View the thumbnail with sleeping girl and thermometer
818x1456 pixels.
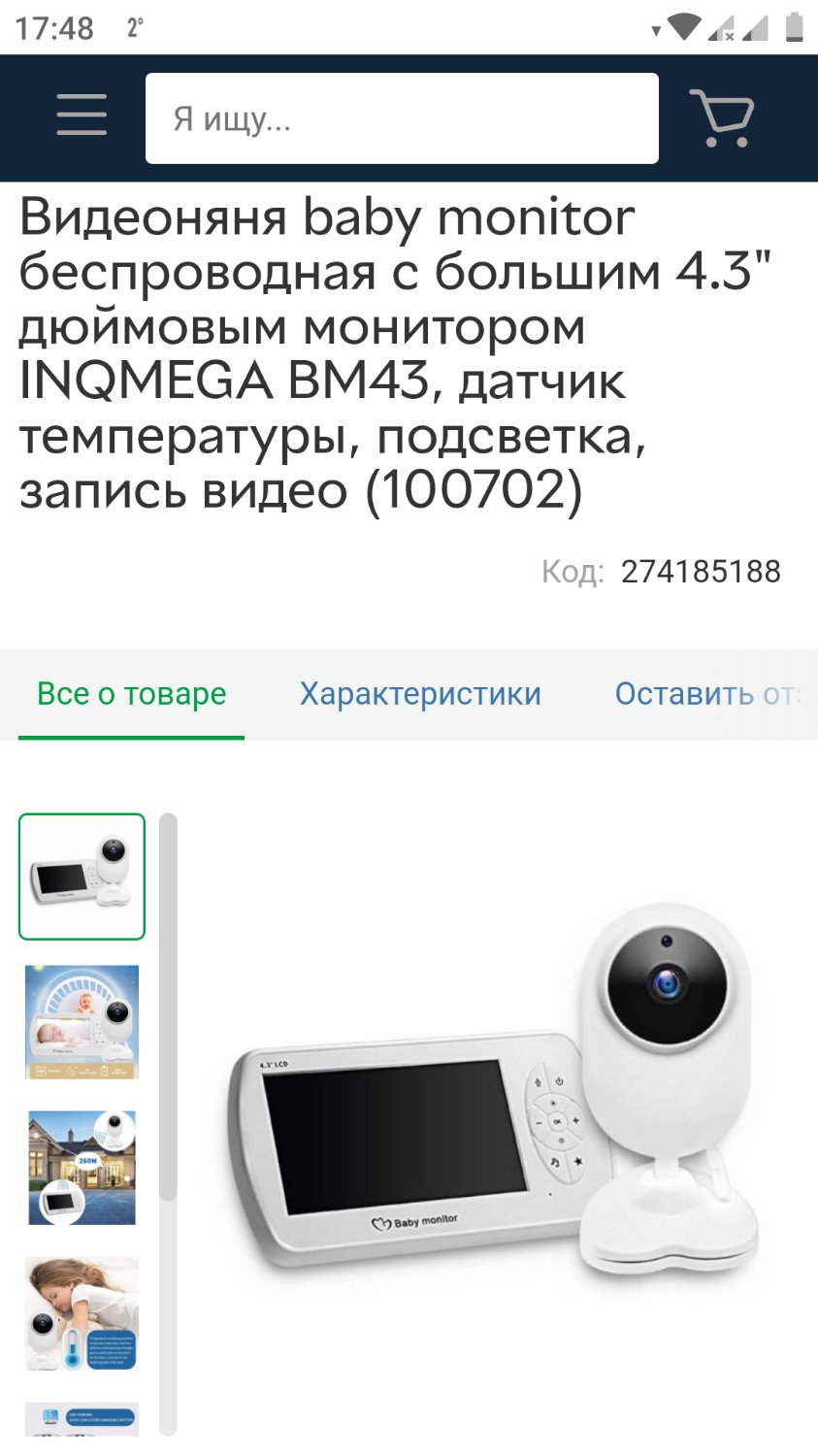[x=82, y=1313]
